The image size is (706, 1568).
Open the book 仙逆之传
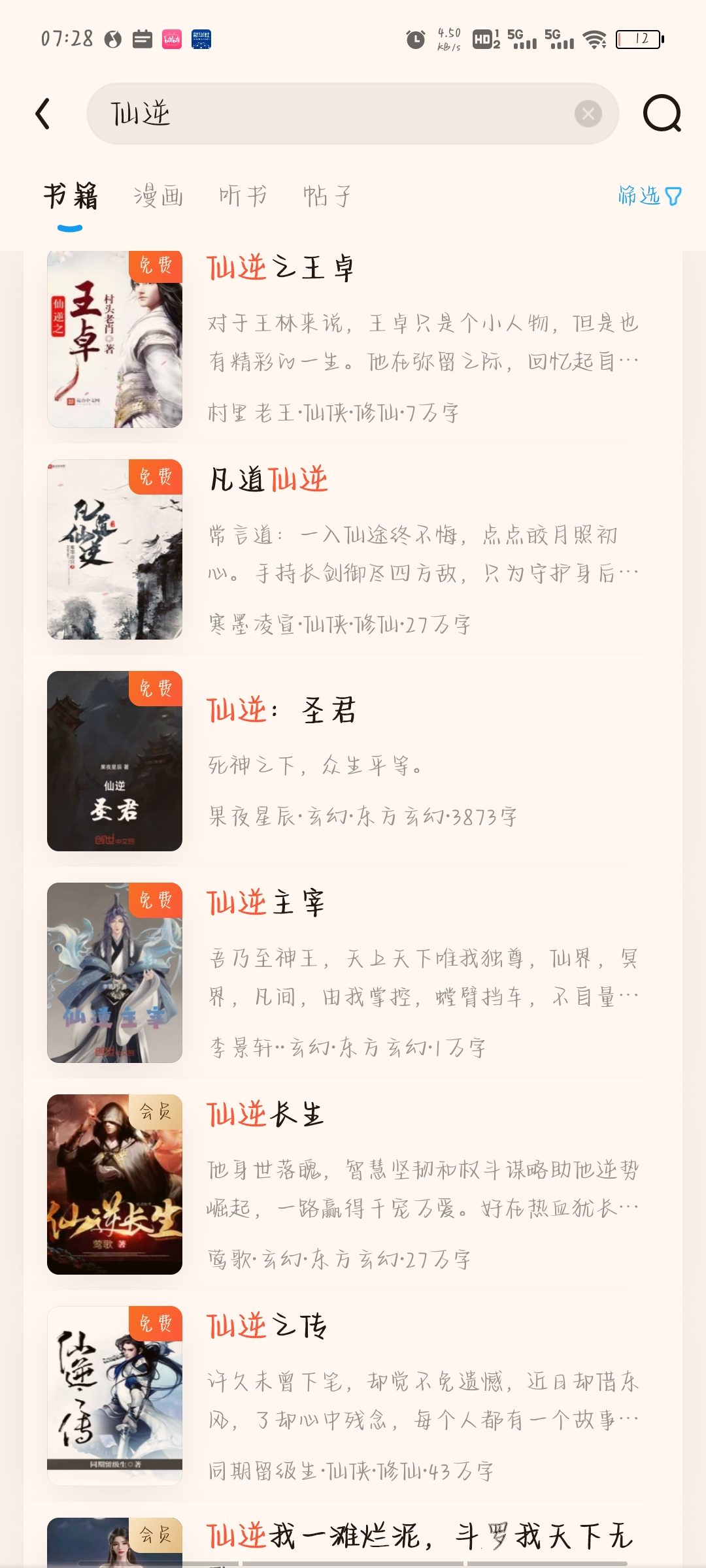tap(353, 1396)
